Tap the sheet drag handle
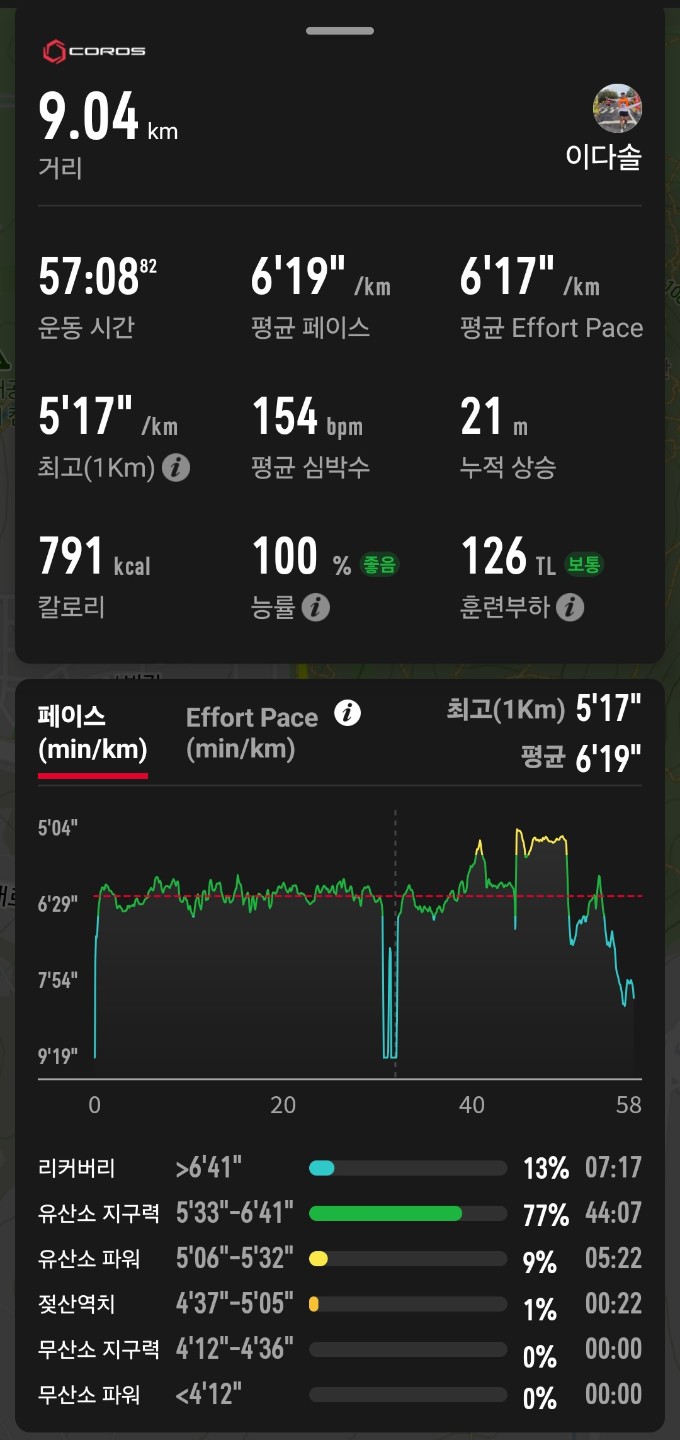Image resolution: width=680 pixels, height=1440 pixels. 340,31
